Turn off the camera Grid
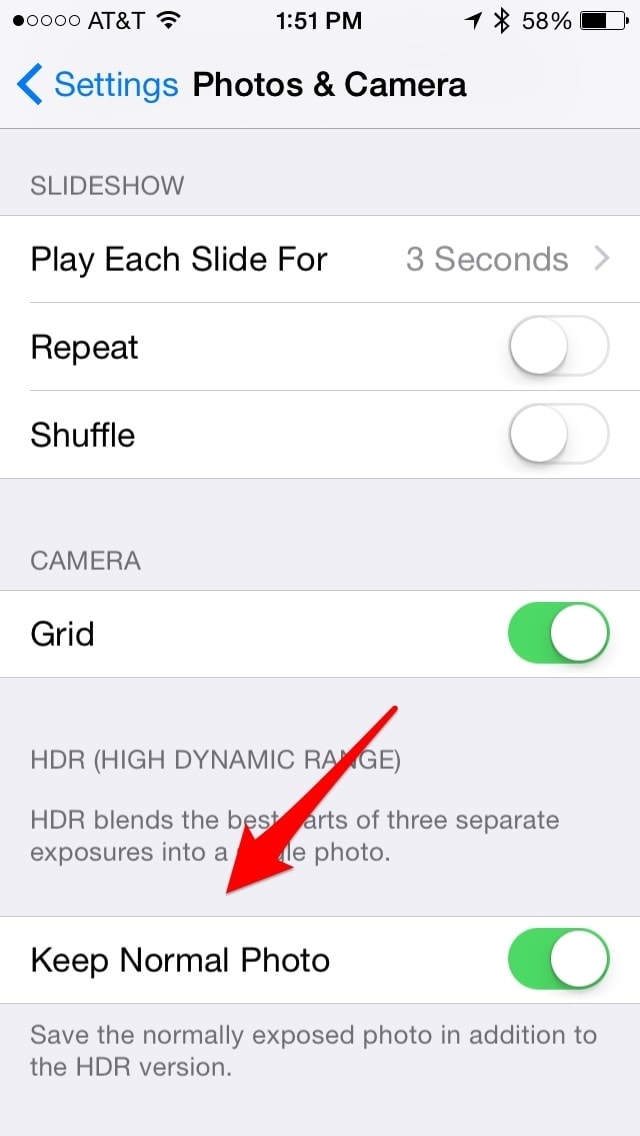This screenshot has height=1136, width=640. tap(558, 634)
